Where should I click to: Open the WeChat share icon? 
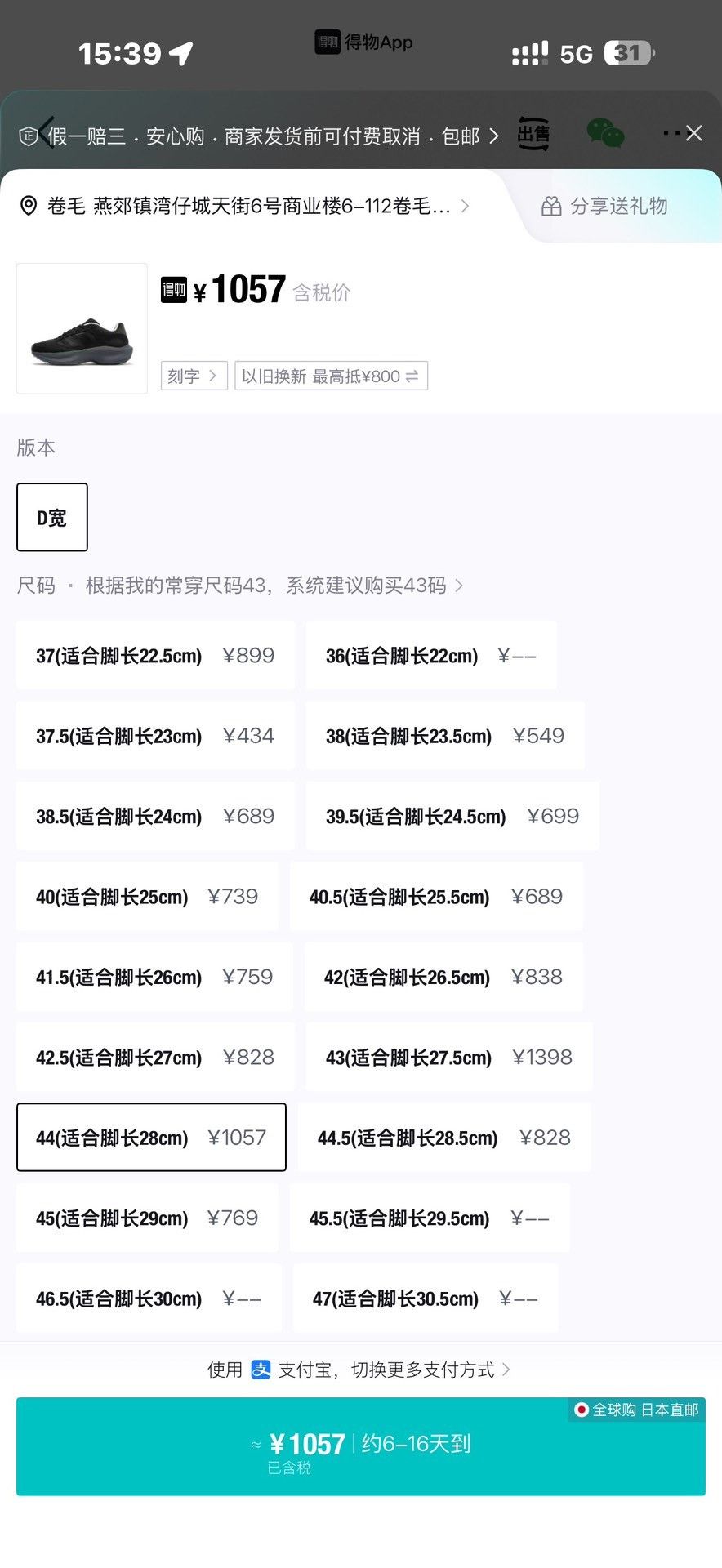point(605,133)
